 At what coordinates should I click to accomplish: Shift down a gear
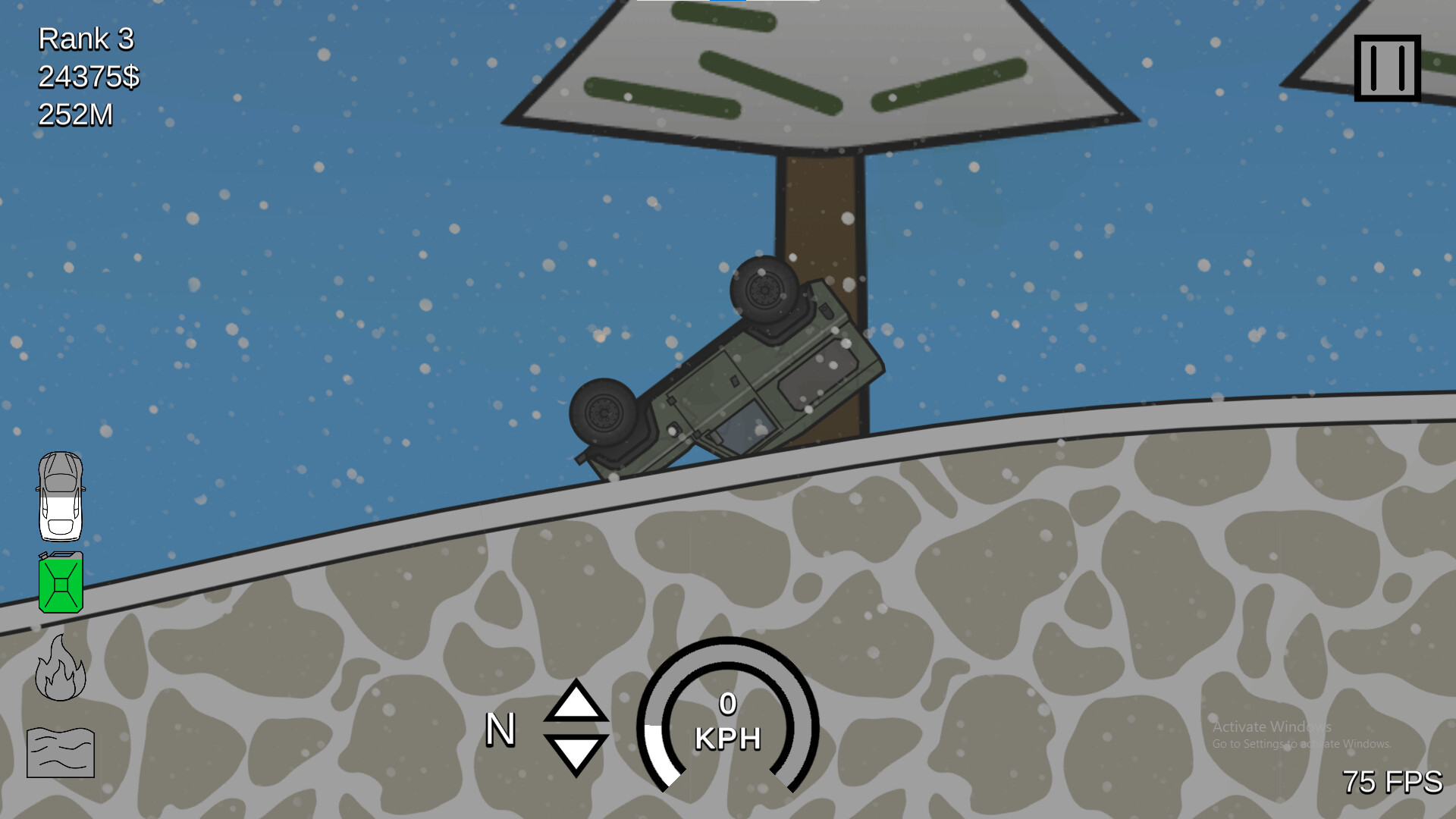point(576,753)
